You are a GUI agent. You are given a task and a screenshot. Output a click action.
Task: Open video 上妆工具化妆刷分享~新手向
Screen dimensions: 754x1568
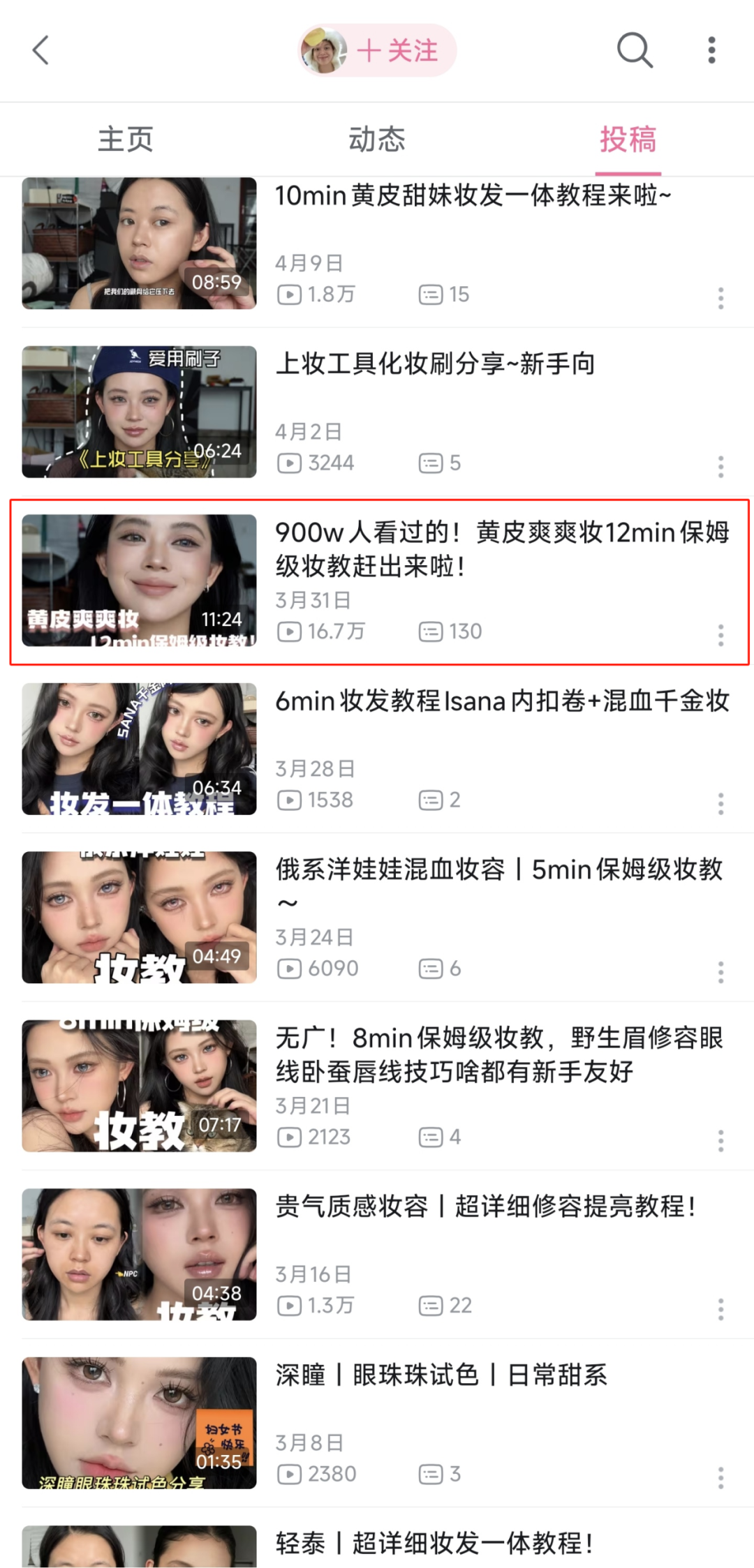(377, 412)
